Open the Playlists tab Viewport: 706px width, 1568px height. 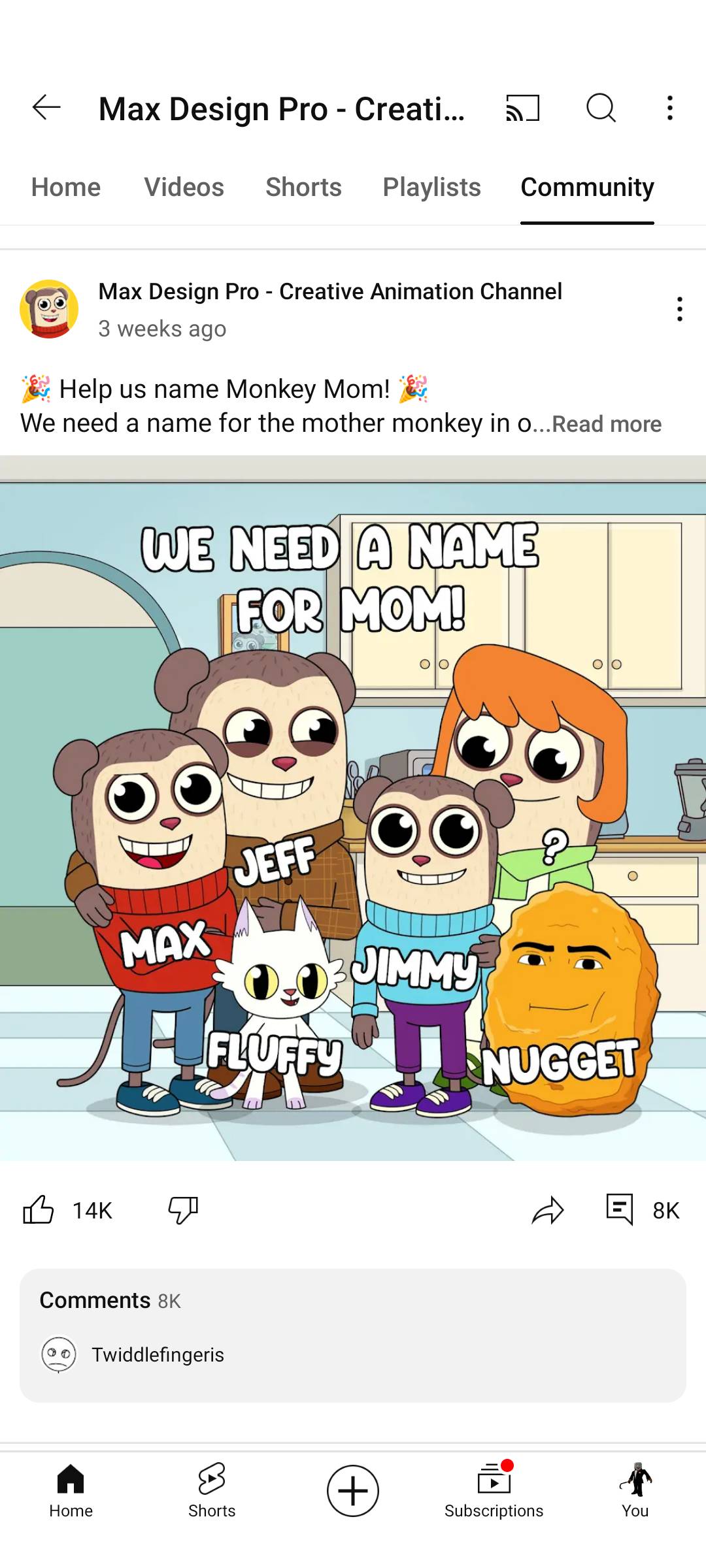(x=431, y=188)
